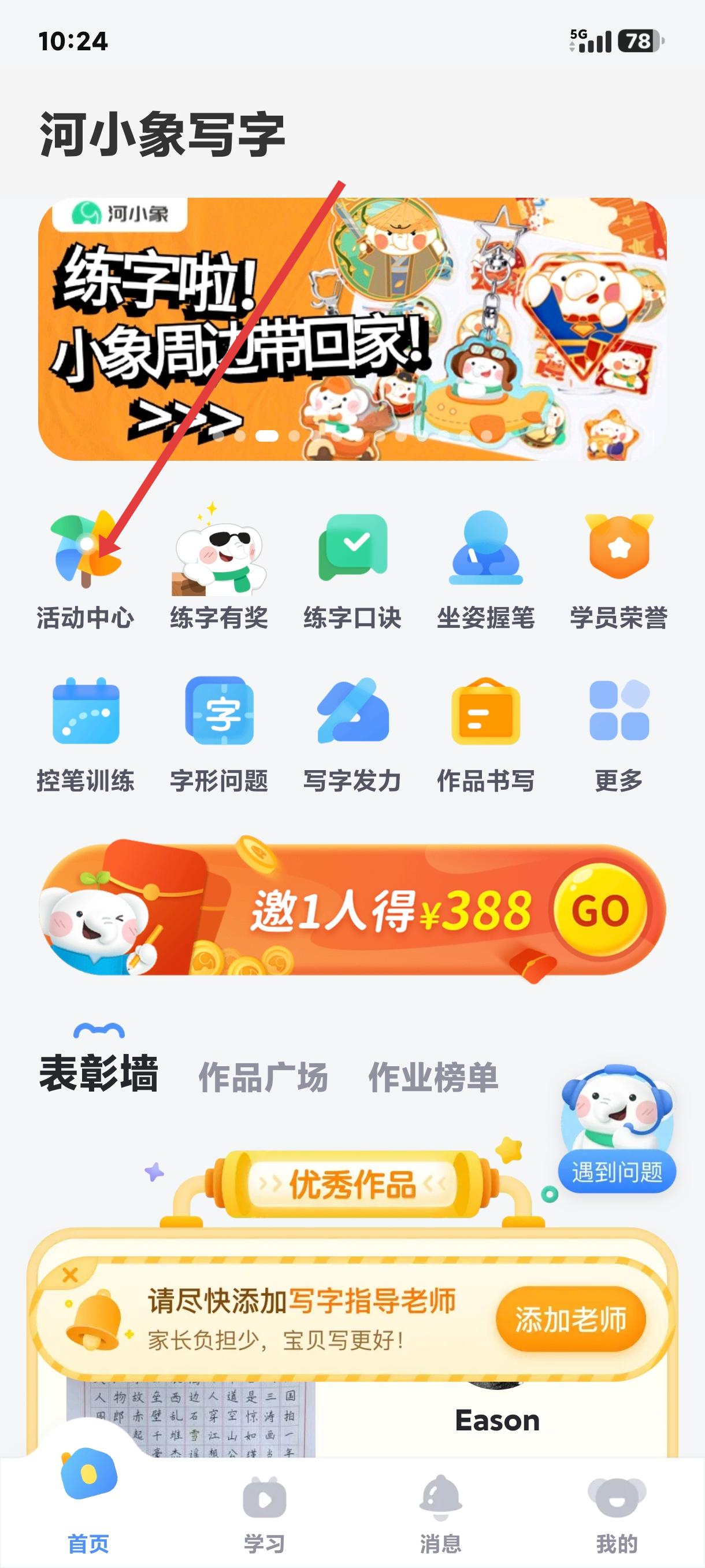Switch to the 消息 tab

pos(440,1514)
